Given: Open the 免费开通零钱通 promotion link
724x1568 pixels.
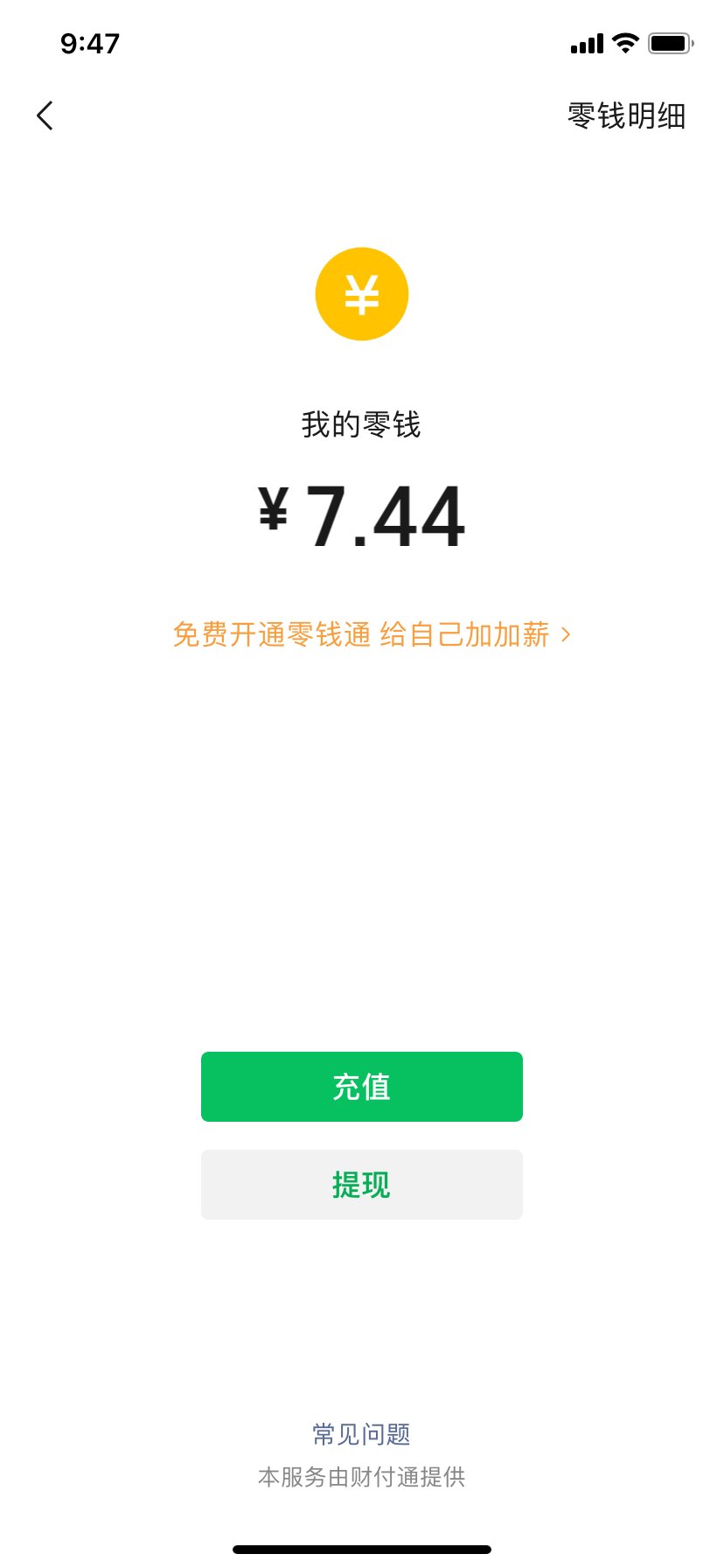Looking at the screenshot, I should point(372,634).
